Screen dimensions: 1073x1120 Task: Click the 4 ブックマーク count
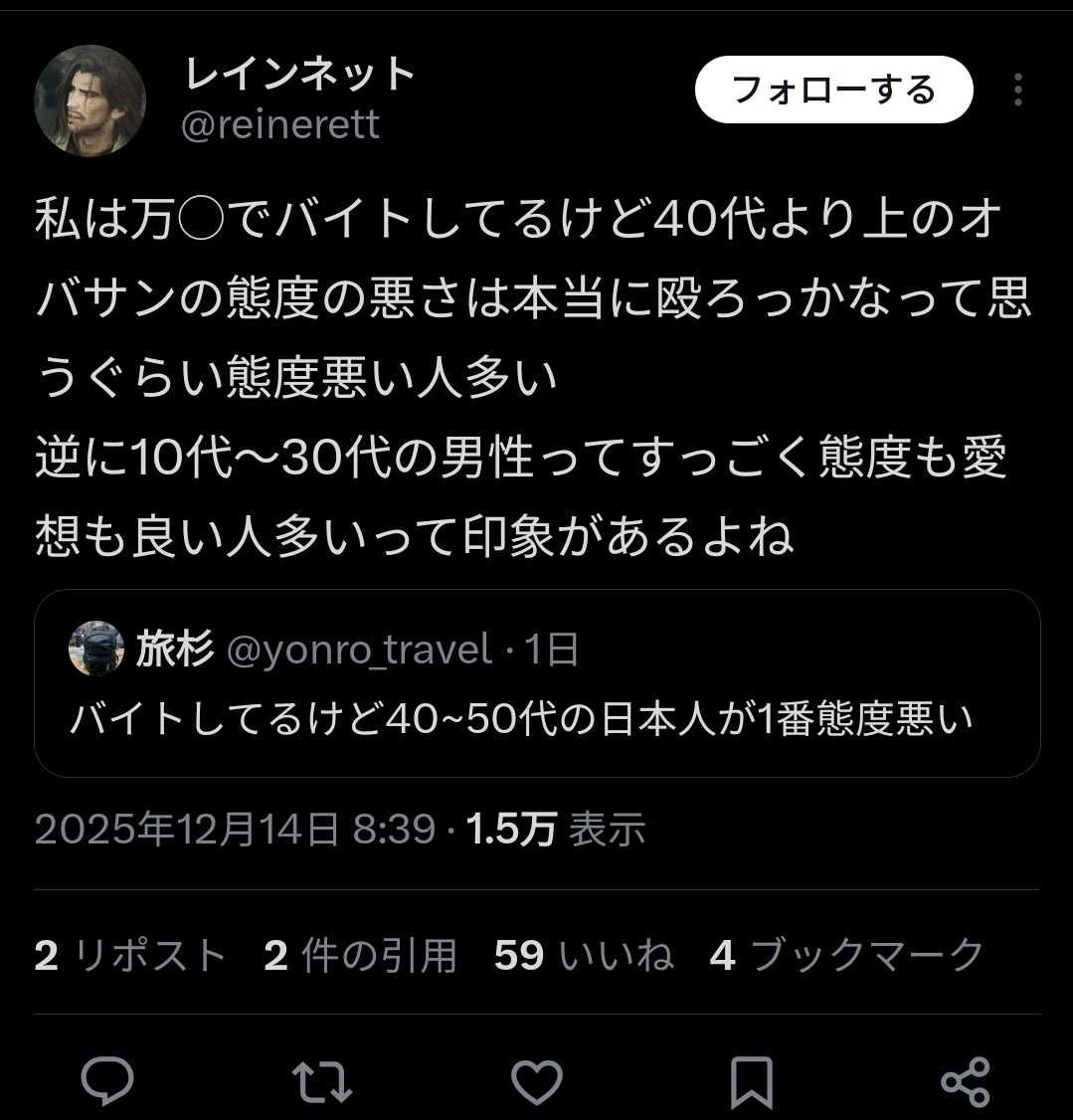tap(845, 955)
